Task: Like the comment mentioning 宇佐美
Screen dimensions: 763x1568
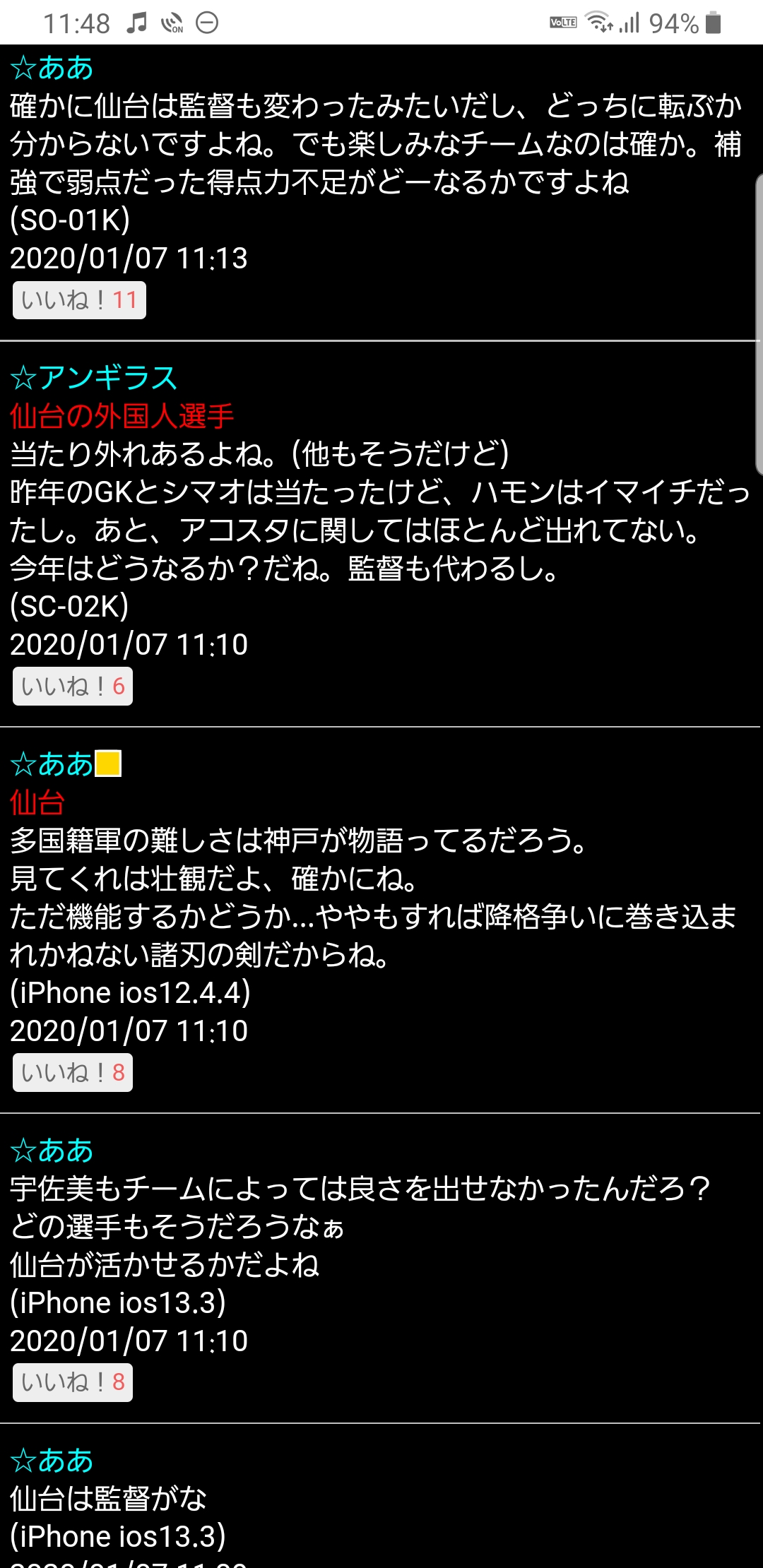Action: [x=73, y=1382]
